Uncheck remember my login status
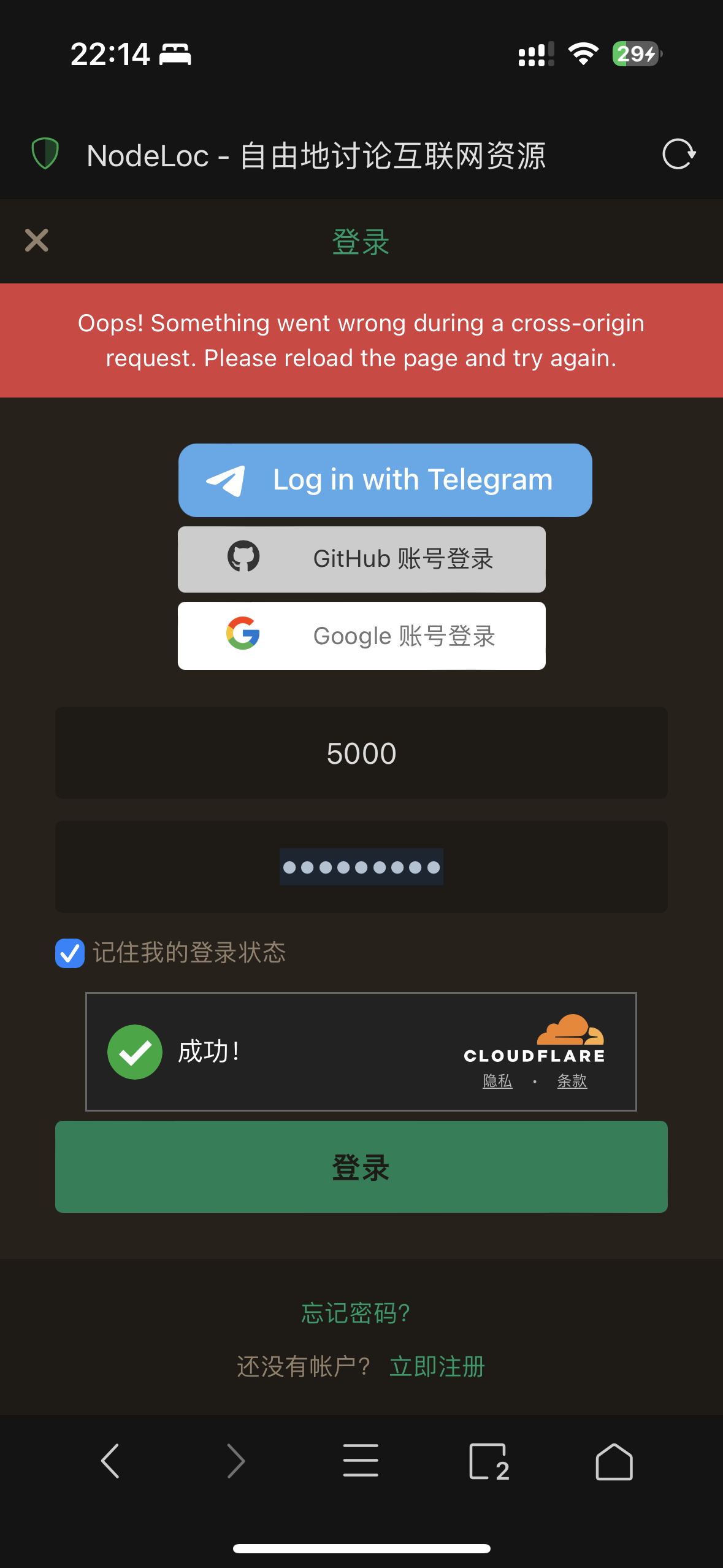The height and width of the screenshot is (1568, 723). [70, 953]
